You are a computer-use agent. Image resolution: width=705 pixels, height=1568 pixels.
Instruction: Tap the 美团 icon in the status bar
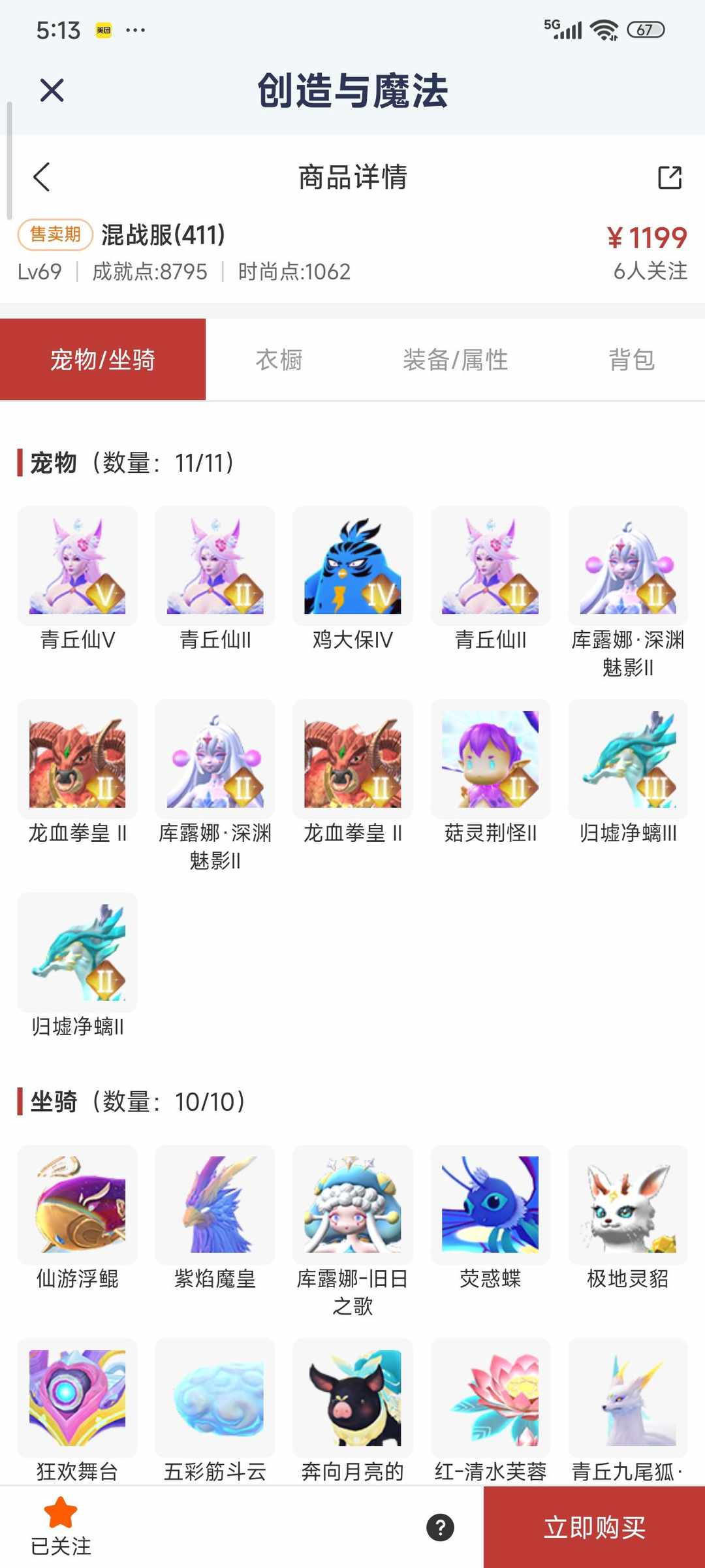(104, 30)
